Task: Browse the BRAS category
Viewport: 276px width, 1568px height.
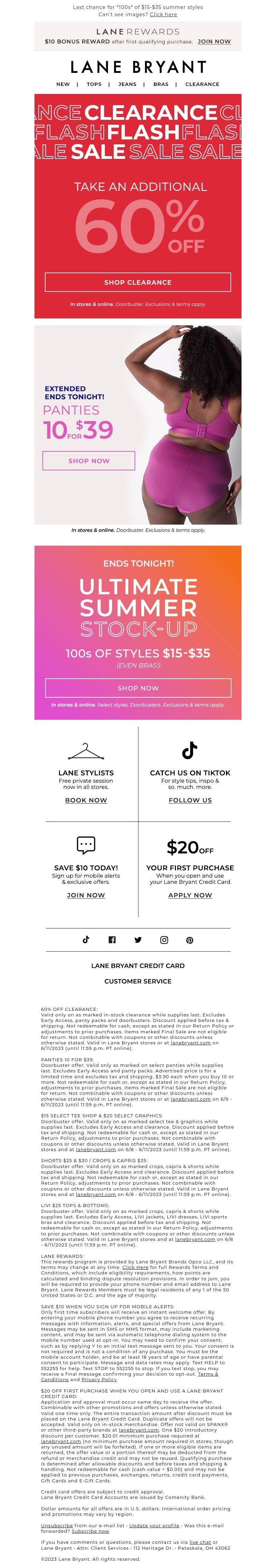Action: 160,85
